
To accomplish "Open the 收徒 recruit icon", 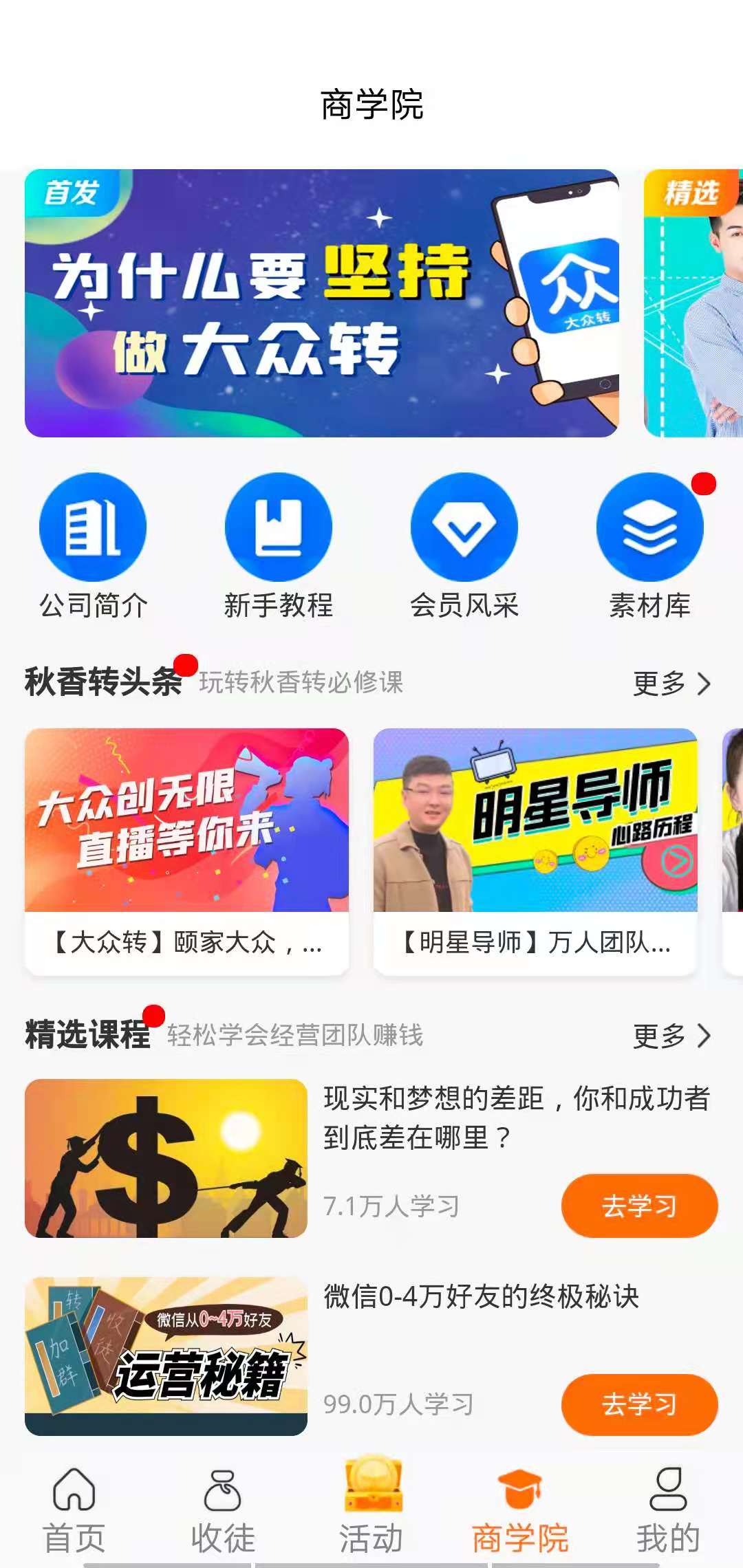I will pos(222,1492).
